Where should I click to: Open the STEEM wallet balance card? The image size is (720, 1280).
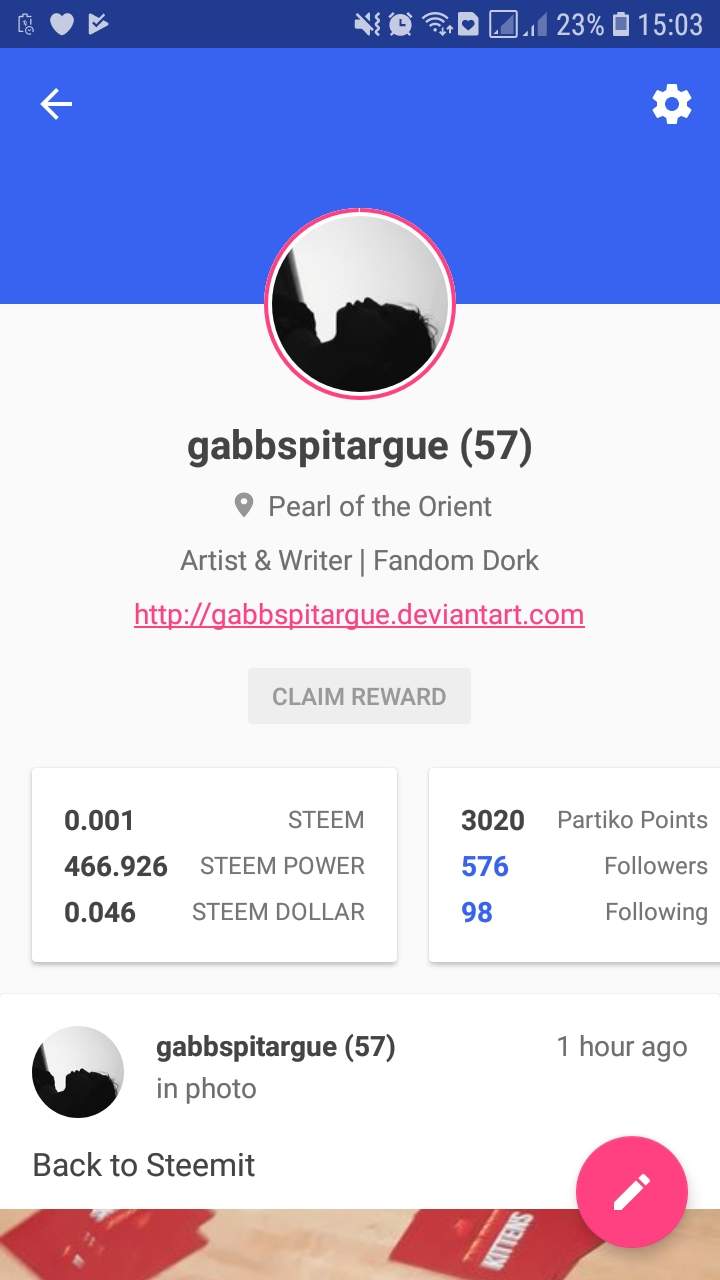pos(214,865)
